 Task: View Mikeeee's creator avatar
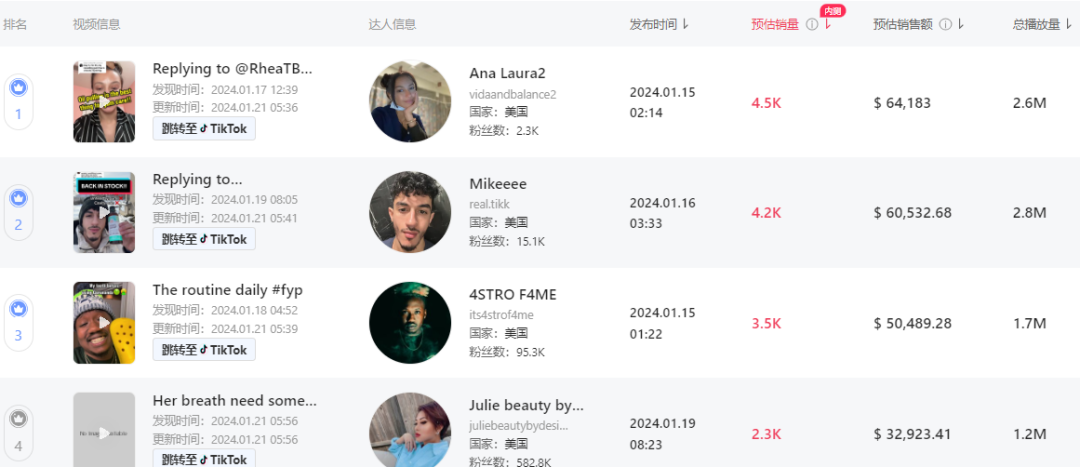pos(410,212)
